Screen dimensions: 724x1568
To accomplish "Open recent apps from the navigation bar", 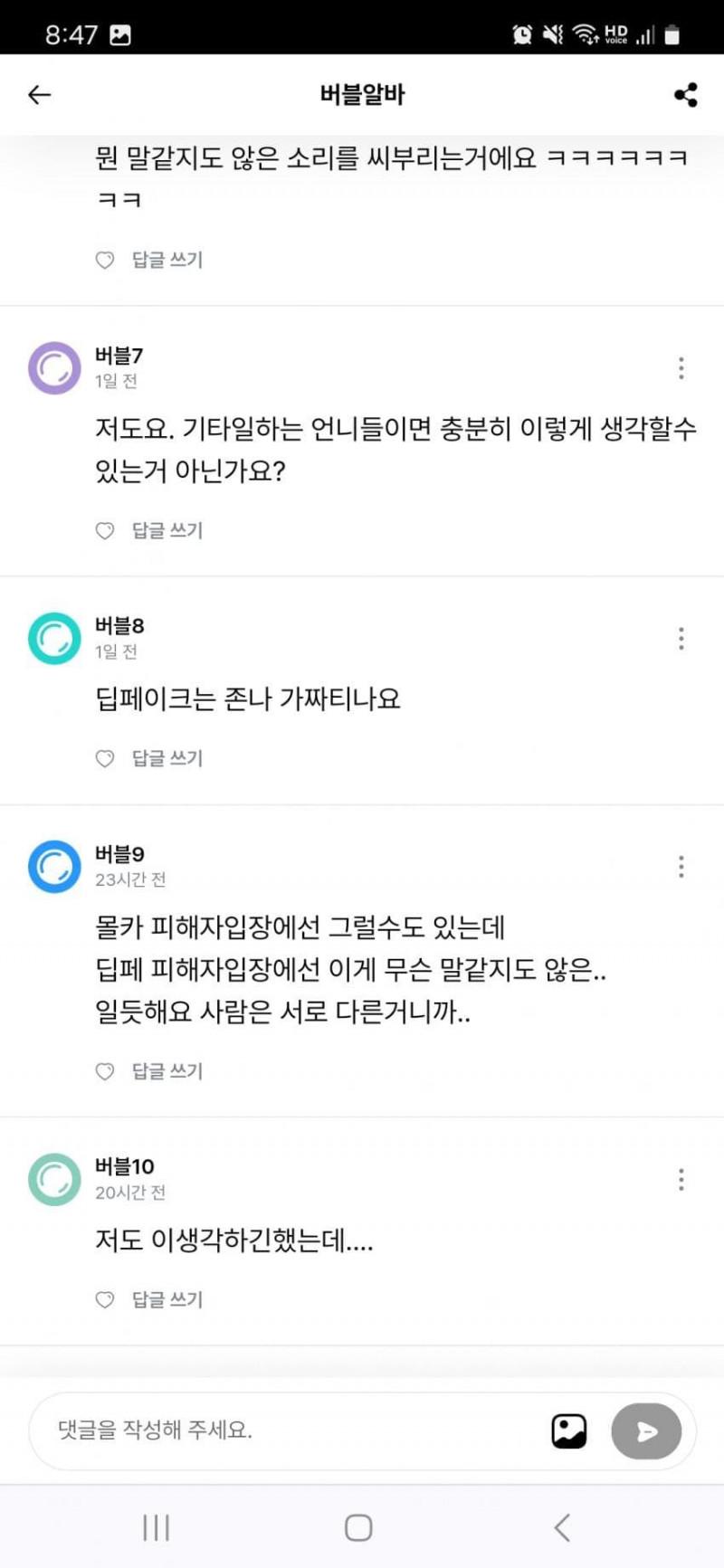I will tap(156, 1528).
